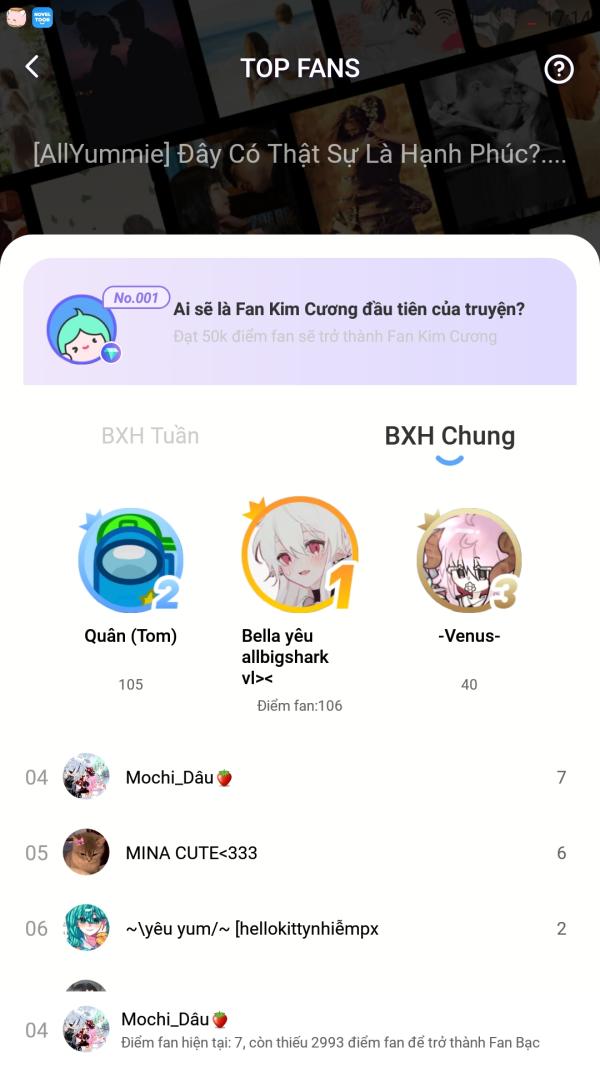Open the Fan Kim Cương banner

300,321
